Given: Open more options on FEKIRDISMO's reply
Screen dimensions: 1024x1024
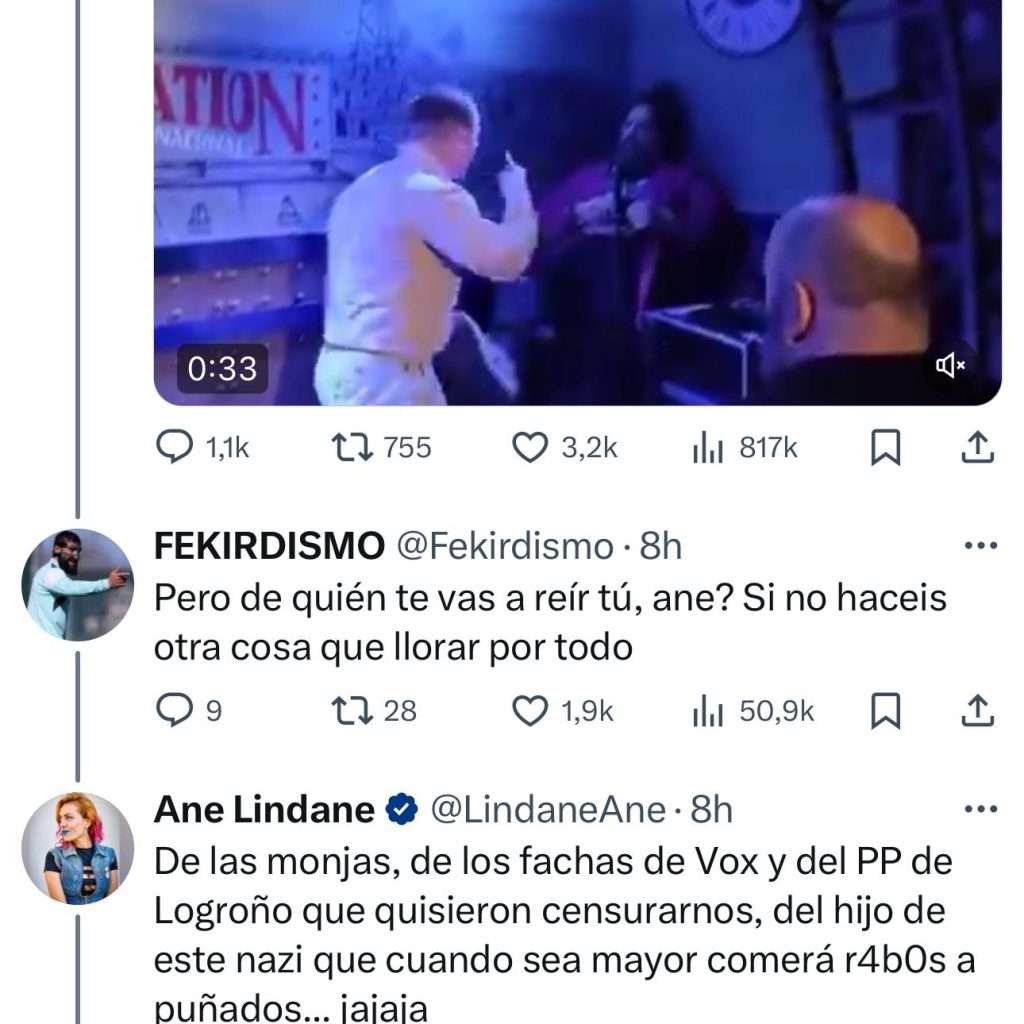Looking at the screenshot, I should coord(979,546).
